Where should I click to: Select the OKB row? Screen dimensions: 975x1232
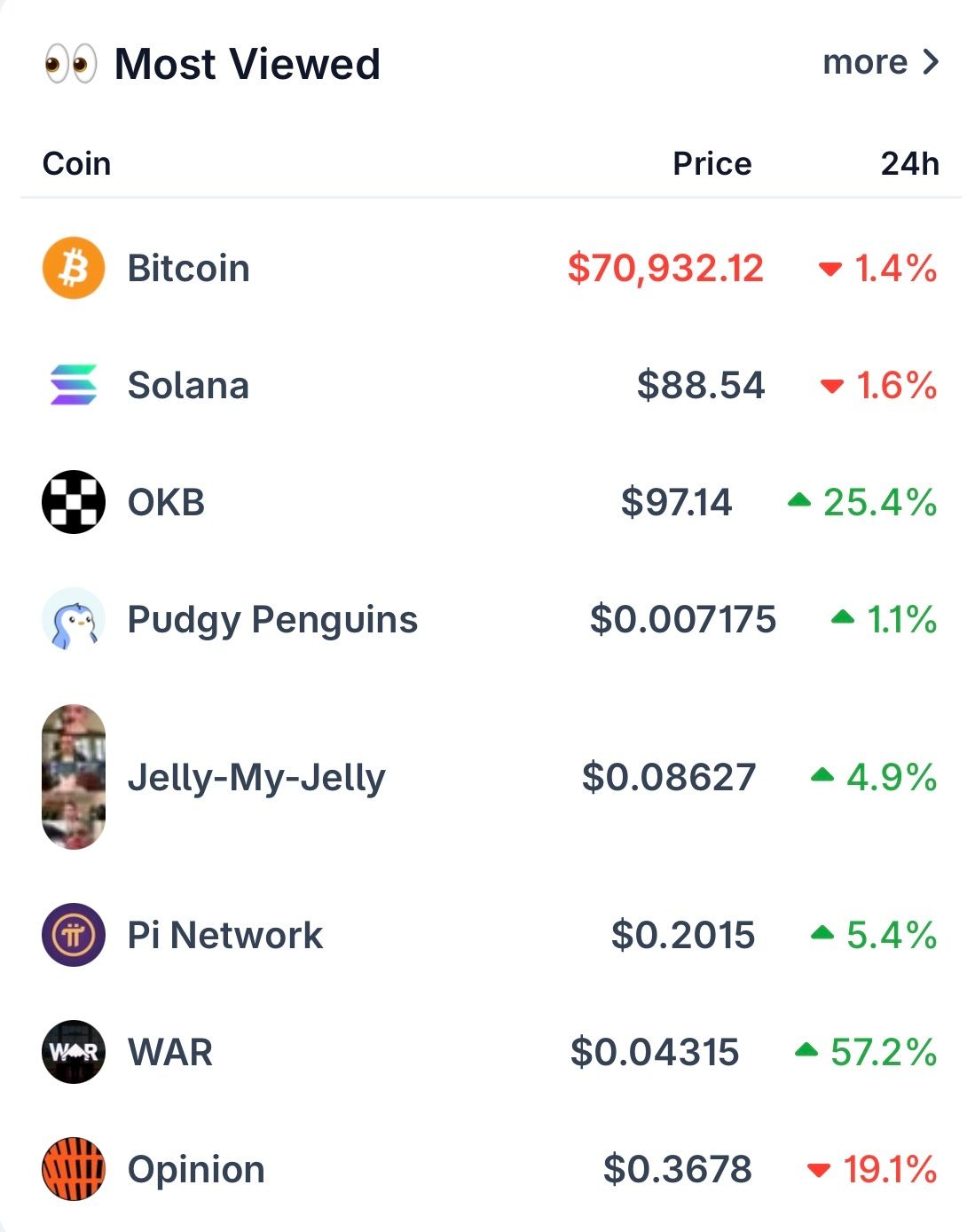pos(166,502)
